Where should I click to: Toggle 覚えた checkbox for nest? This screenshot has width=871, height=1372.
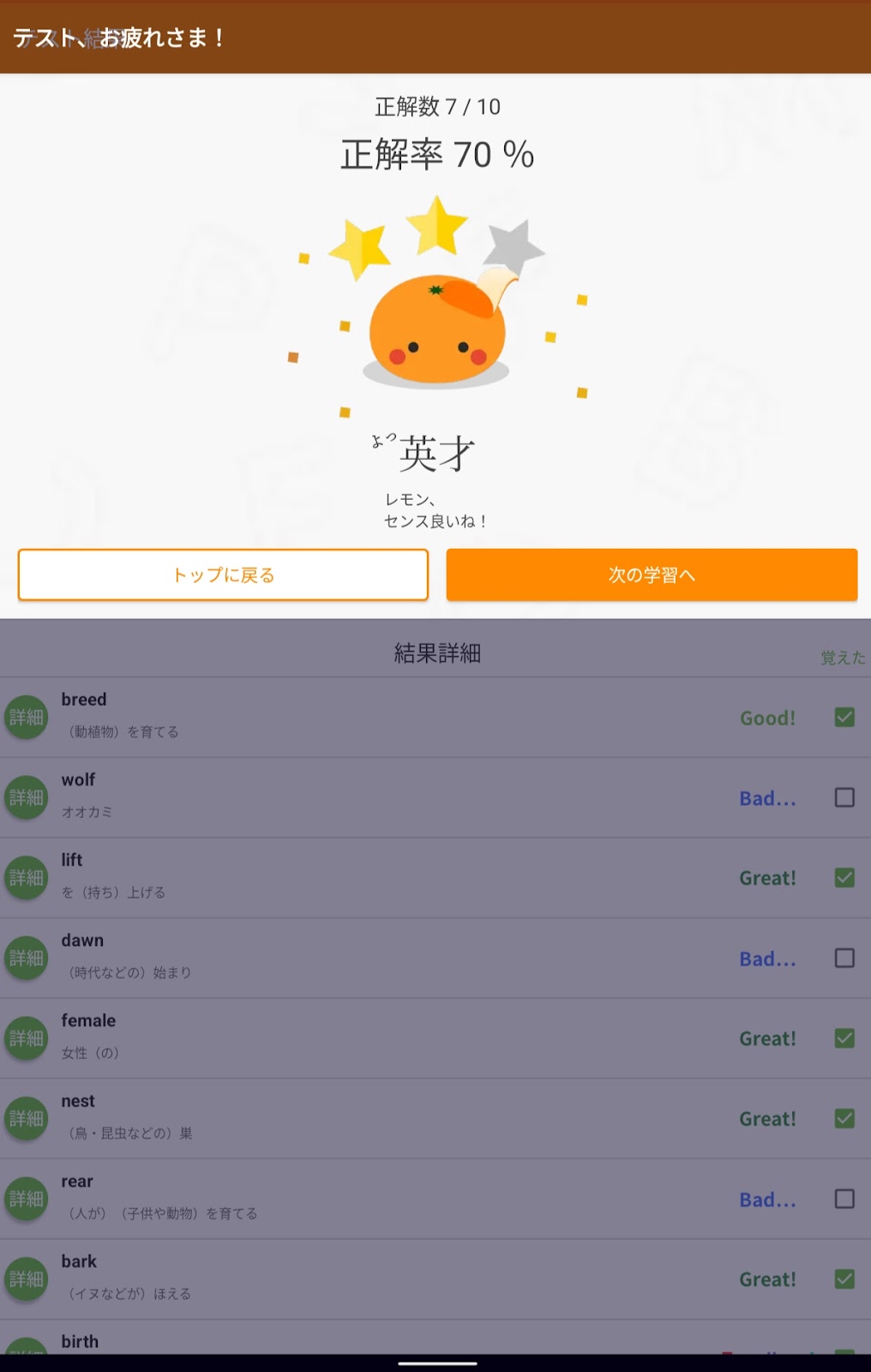coord(844,1118)
